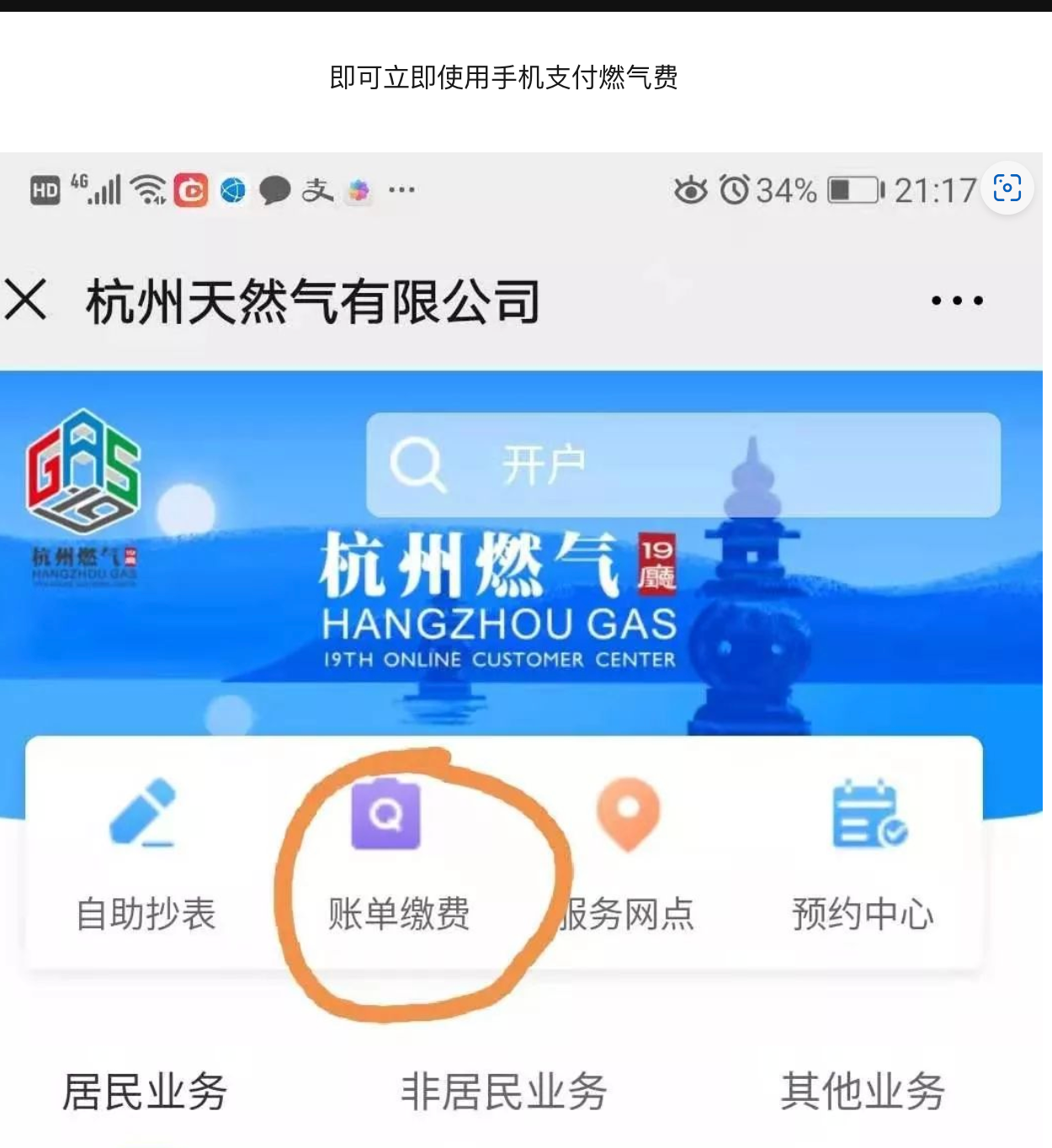The image size is (1052, 1148).
Task: Tap the image recognition scan icon
Action: point(1007,188)
